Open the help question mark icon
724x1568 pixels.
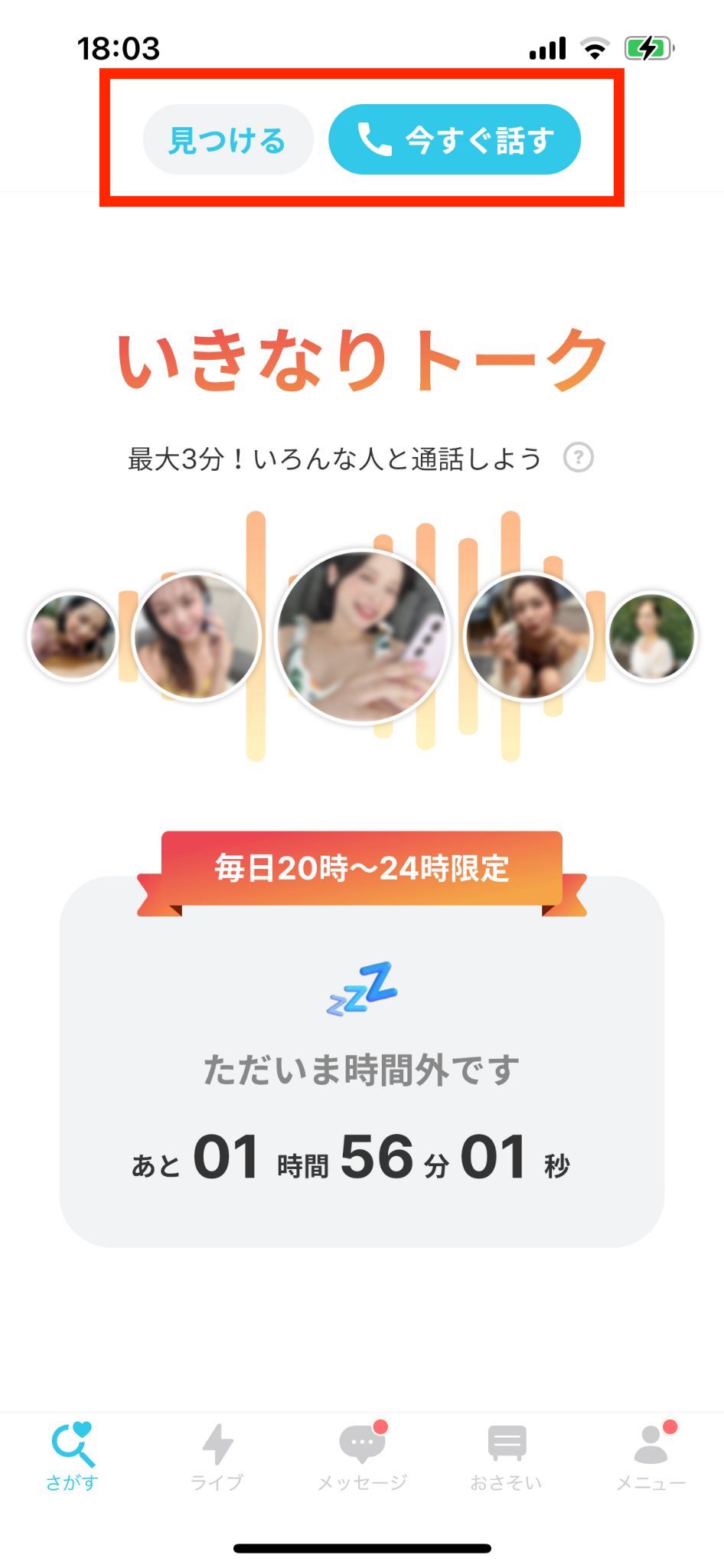point(578,458)
